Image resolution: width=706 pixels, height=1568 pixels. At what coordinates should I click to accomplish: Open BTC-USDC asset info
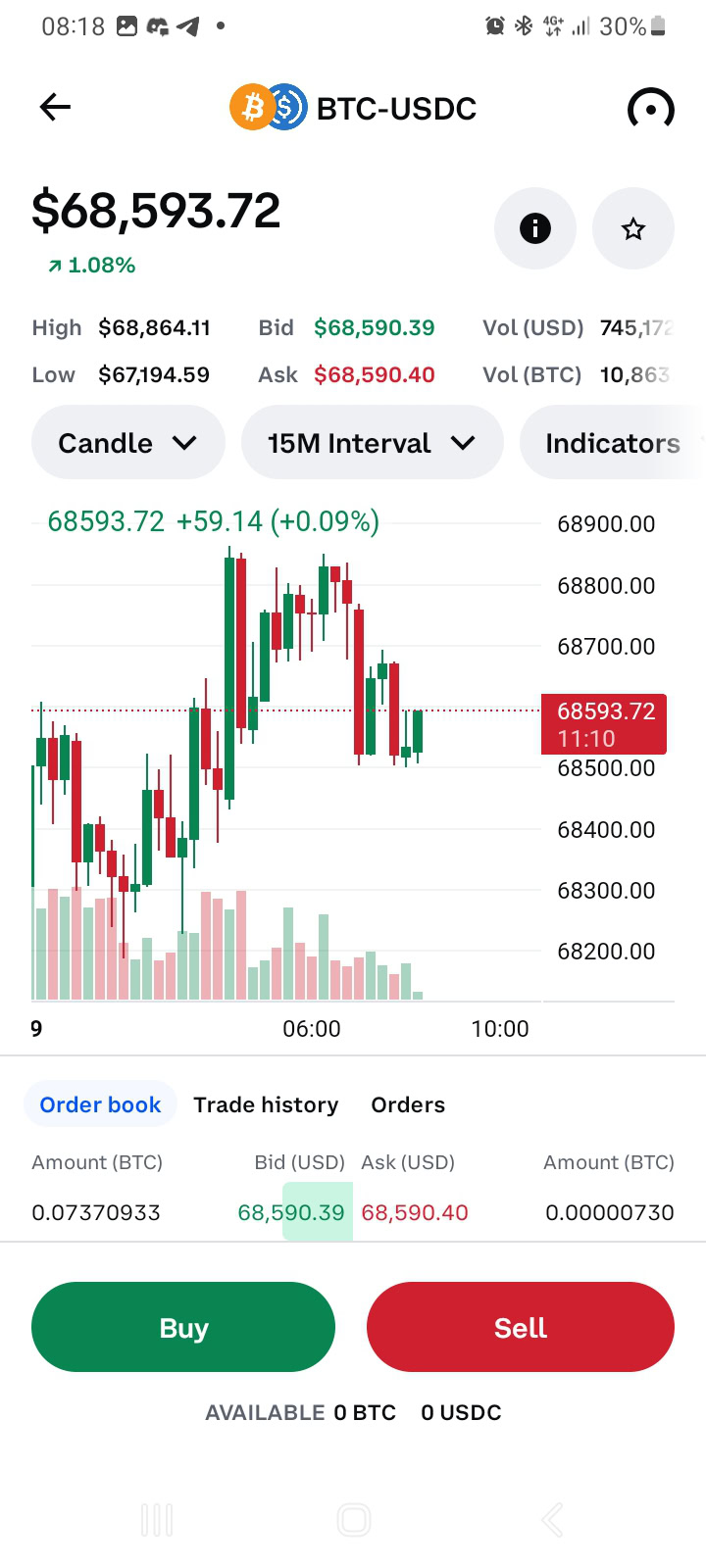(x=534, y=228)
